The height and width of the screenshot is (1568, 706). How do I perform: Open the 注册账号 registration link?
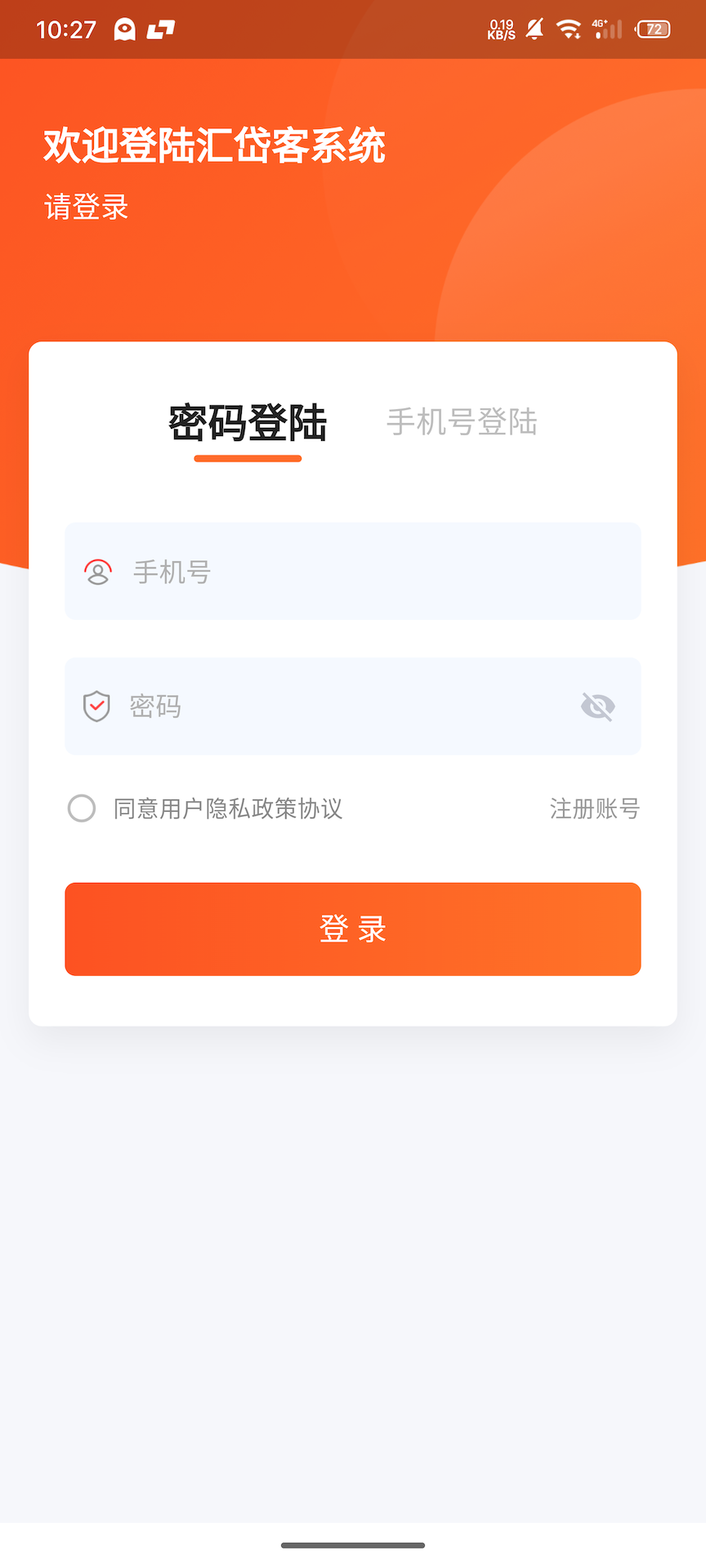pyautogui.click(x=595, y=808)
